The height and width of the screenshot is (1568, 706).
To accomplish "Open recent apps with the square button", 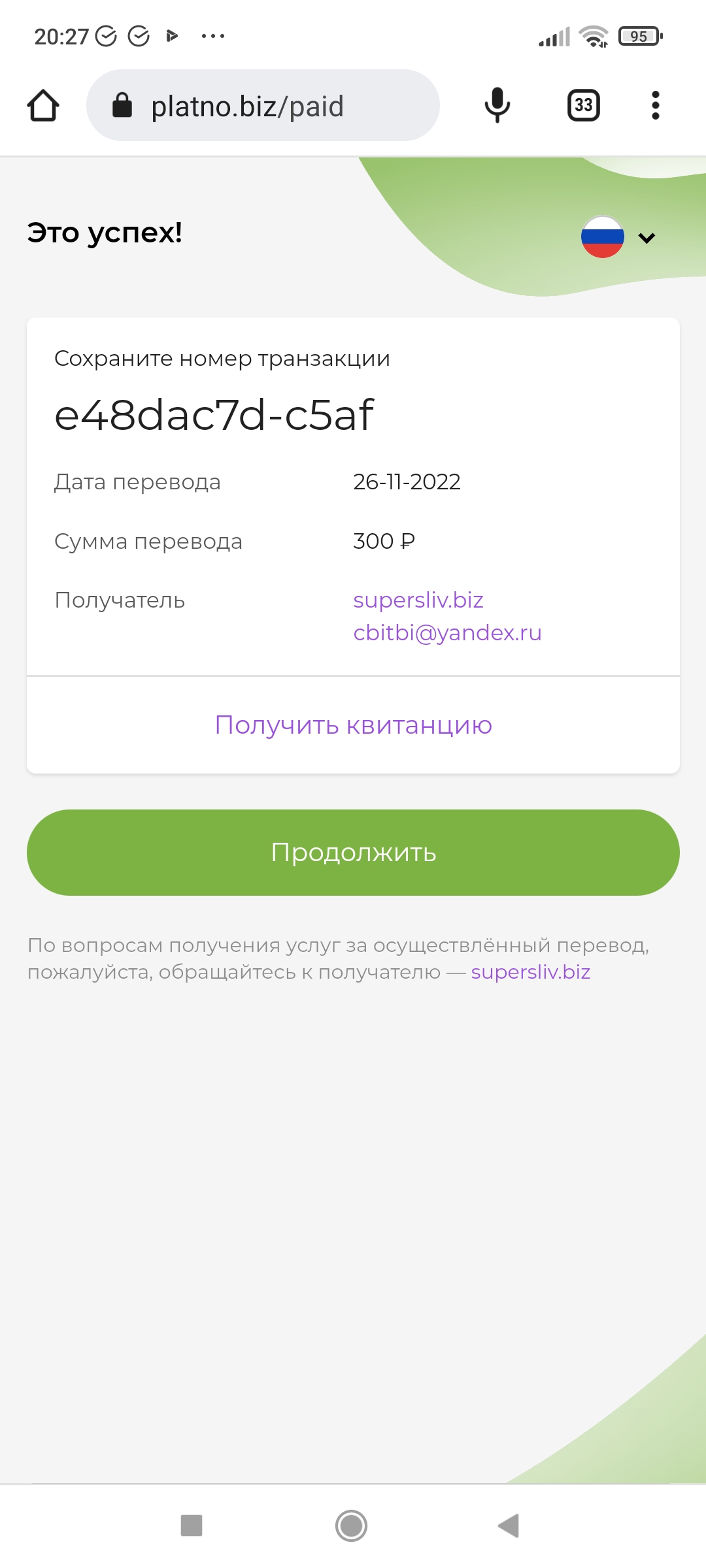I will click(x=192, y=1526).
